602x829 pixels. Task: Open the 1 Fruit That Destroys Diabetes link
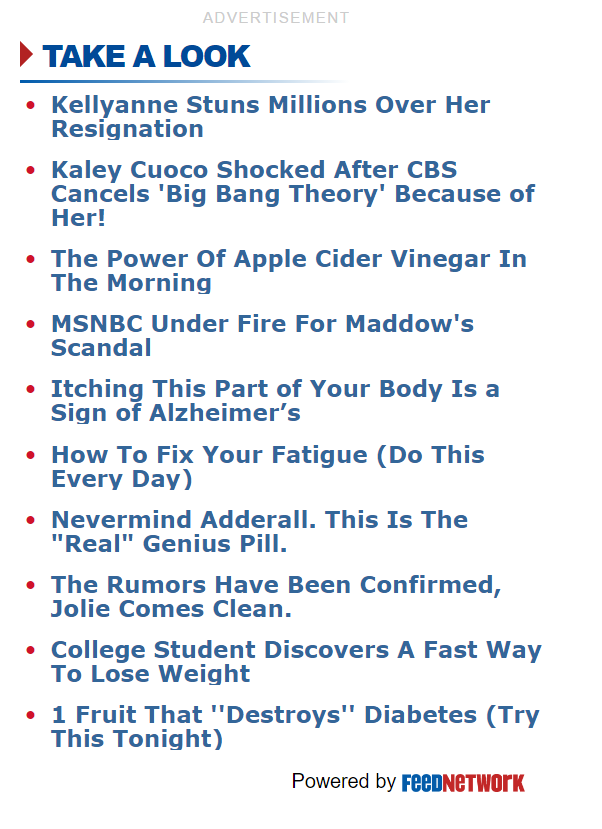point(294,727)
